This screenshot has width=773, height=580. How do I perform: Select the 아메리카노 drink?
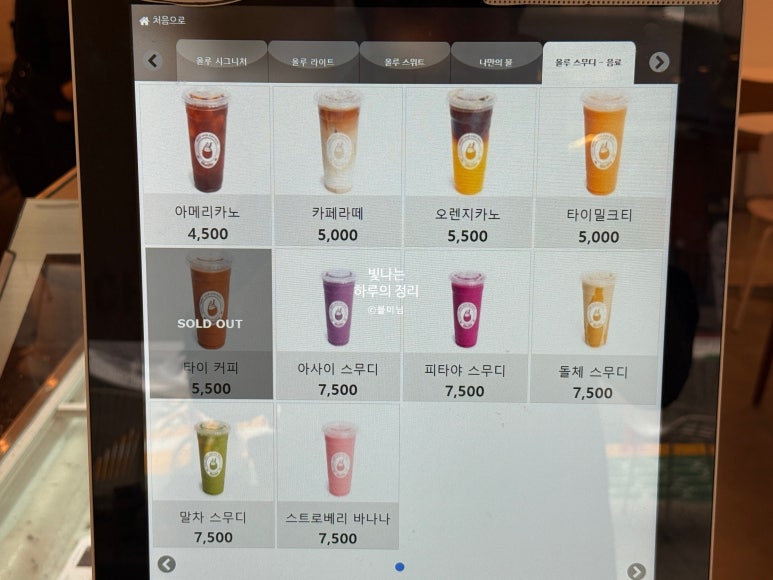(208, 165)
